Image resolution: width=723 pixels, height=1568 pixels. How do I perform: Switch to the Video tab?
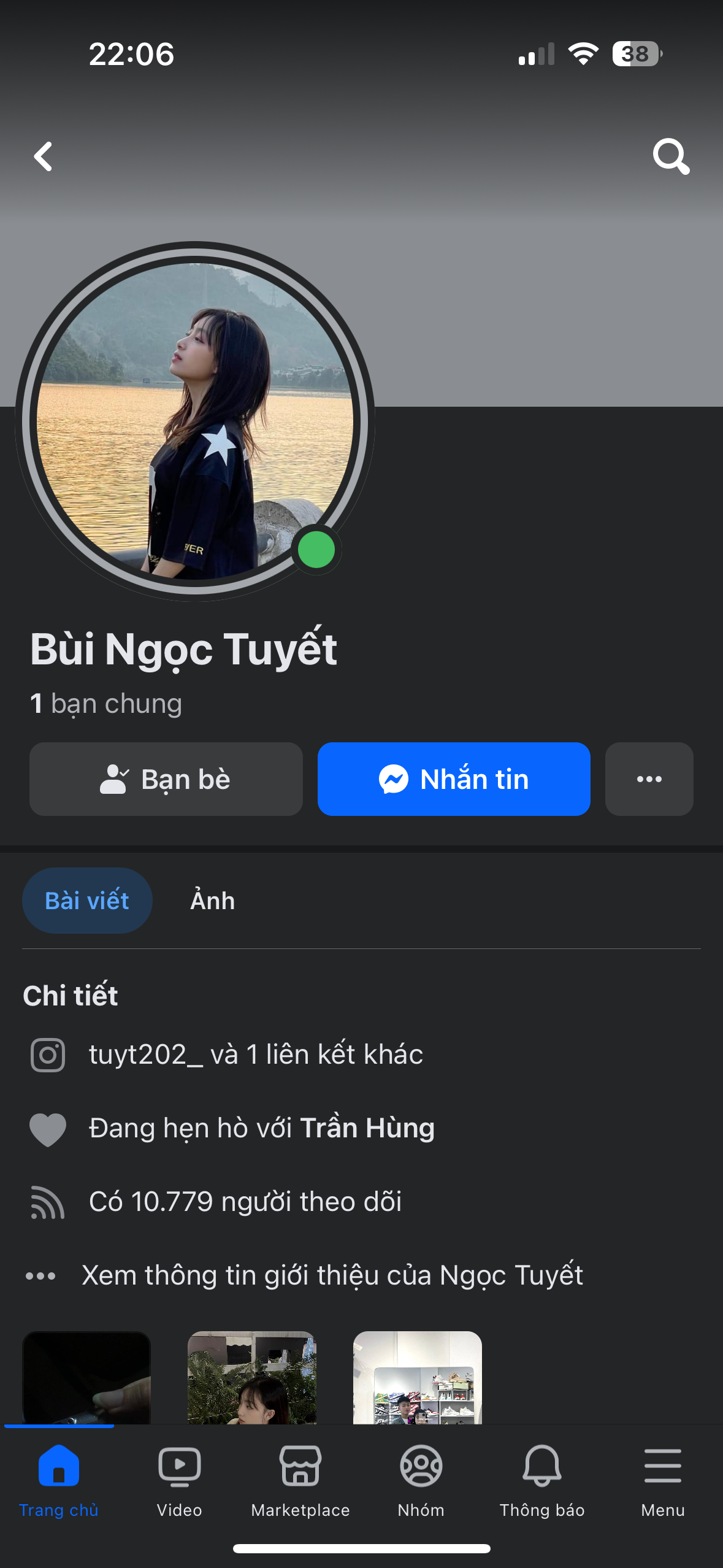[x=179, y=1478]
